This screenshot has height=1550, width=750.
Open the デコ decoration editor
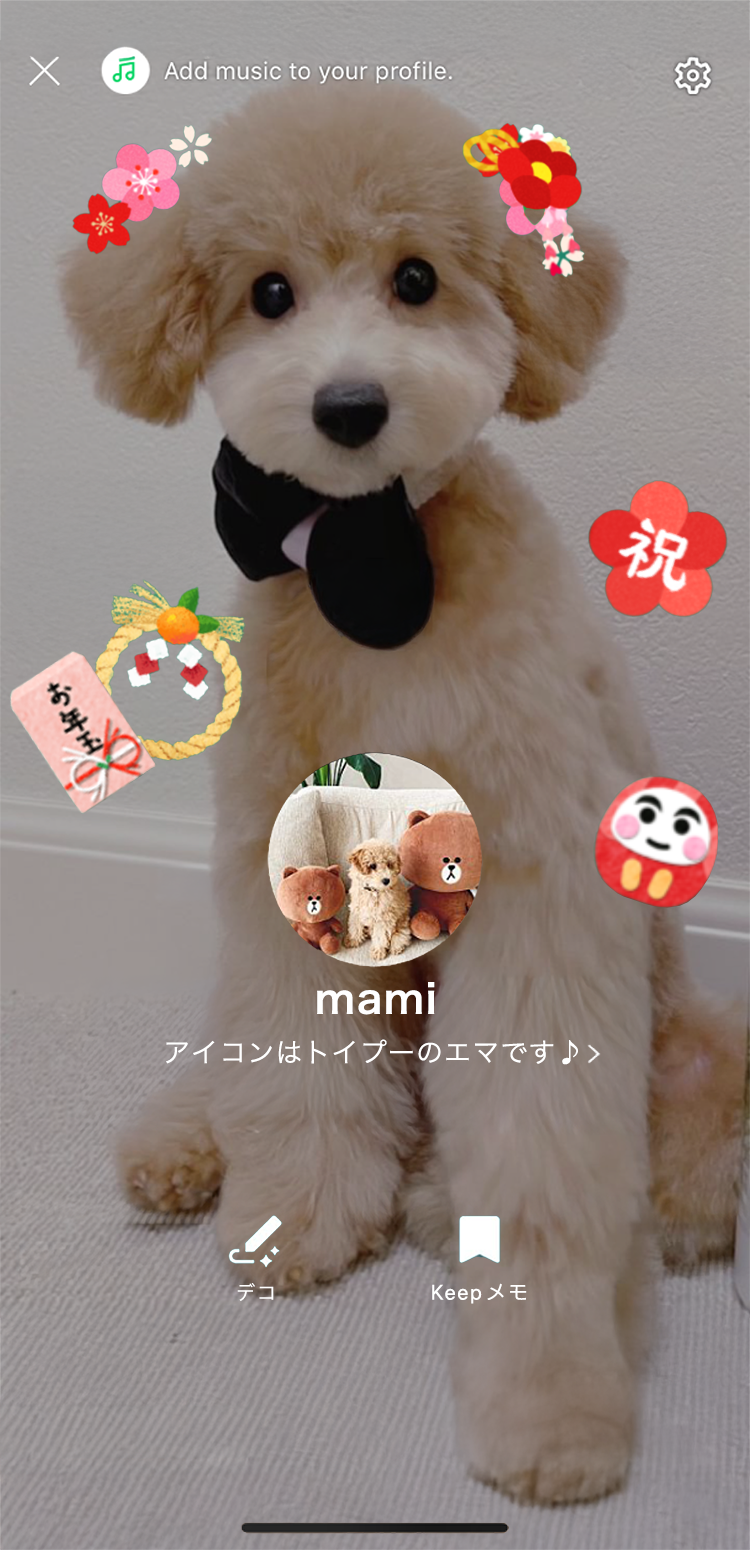pos(256,1257)
